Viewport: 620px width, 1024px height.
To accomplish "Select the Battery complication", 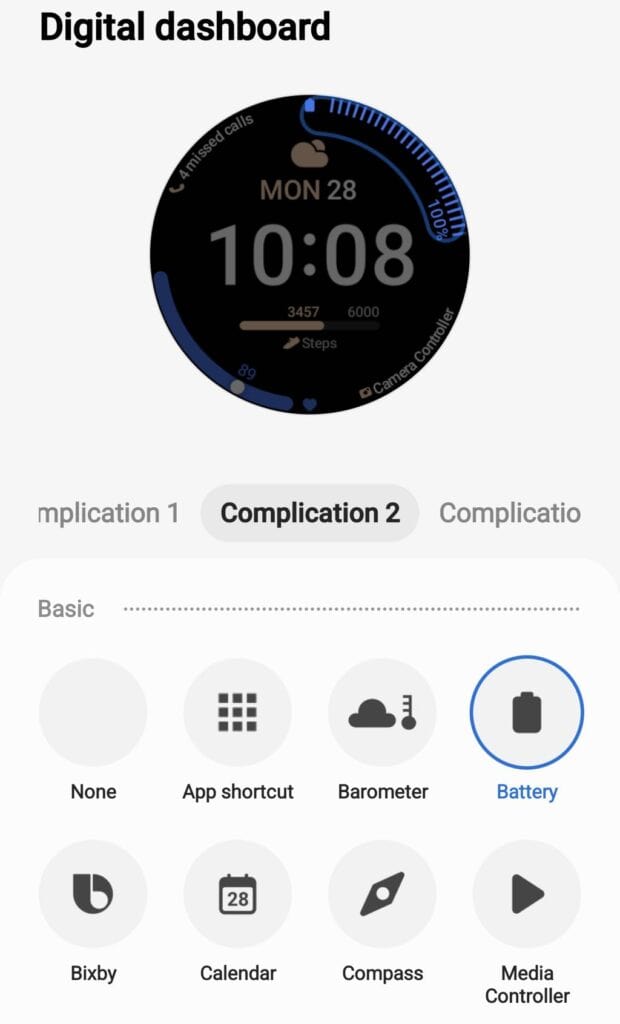I will [527, 713].
